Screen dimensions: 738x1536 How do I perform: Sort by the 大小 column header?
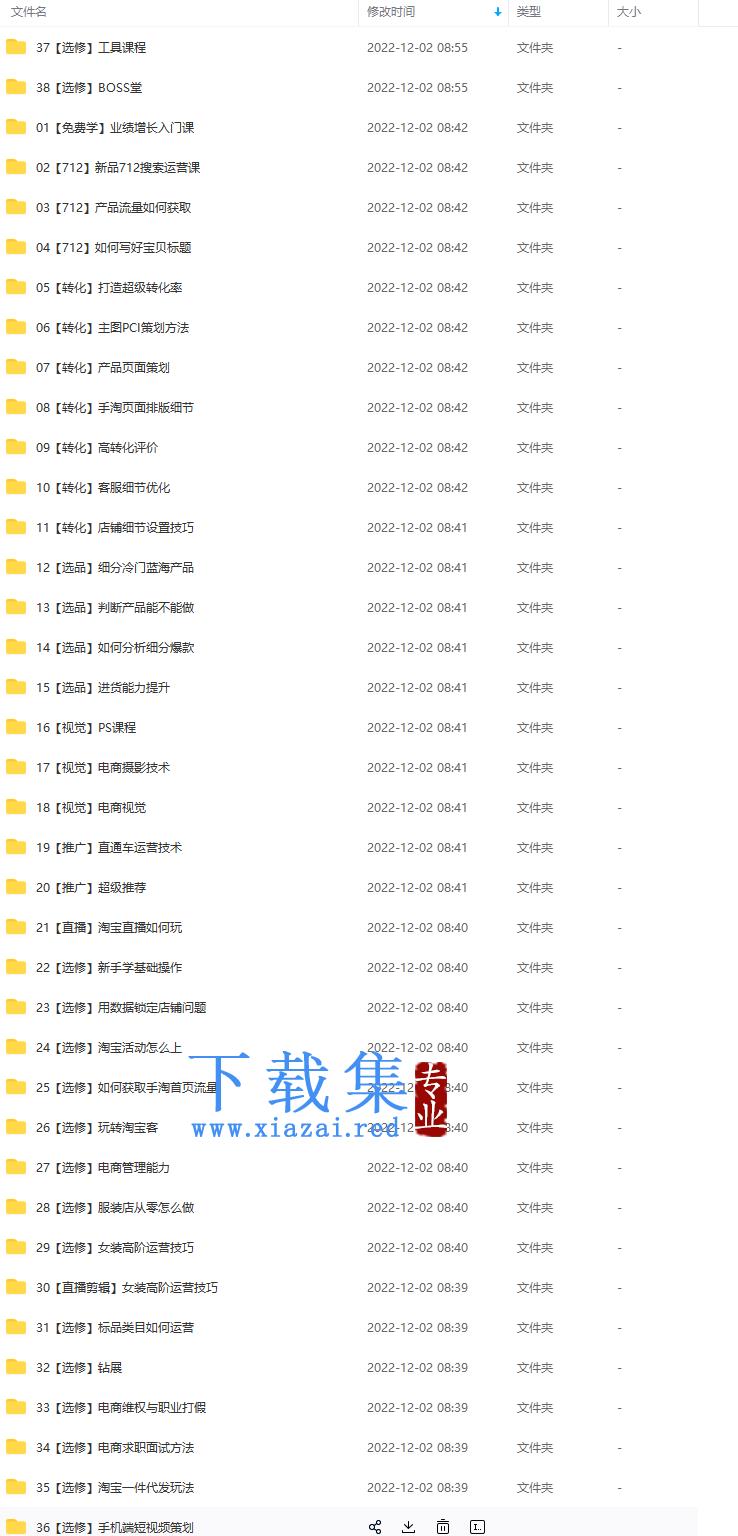pos(629,12)
